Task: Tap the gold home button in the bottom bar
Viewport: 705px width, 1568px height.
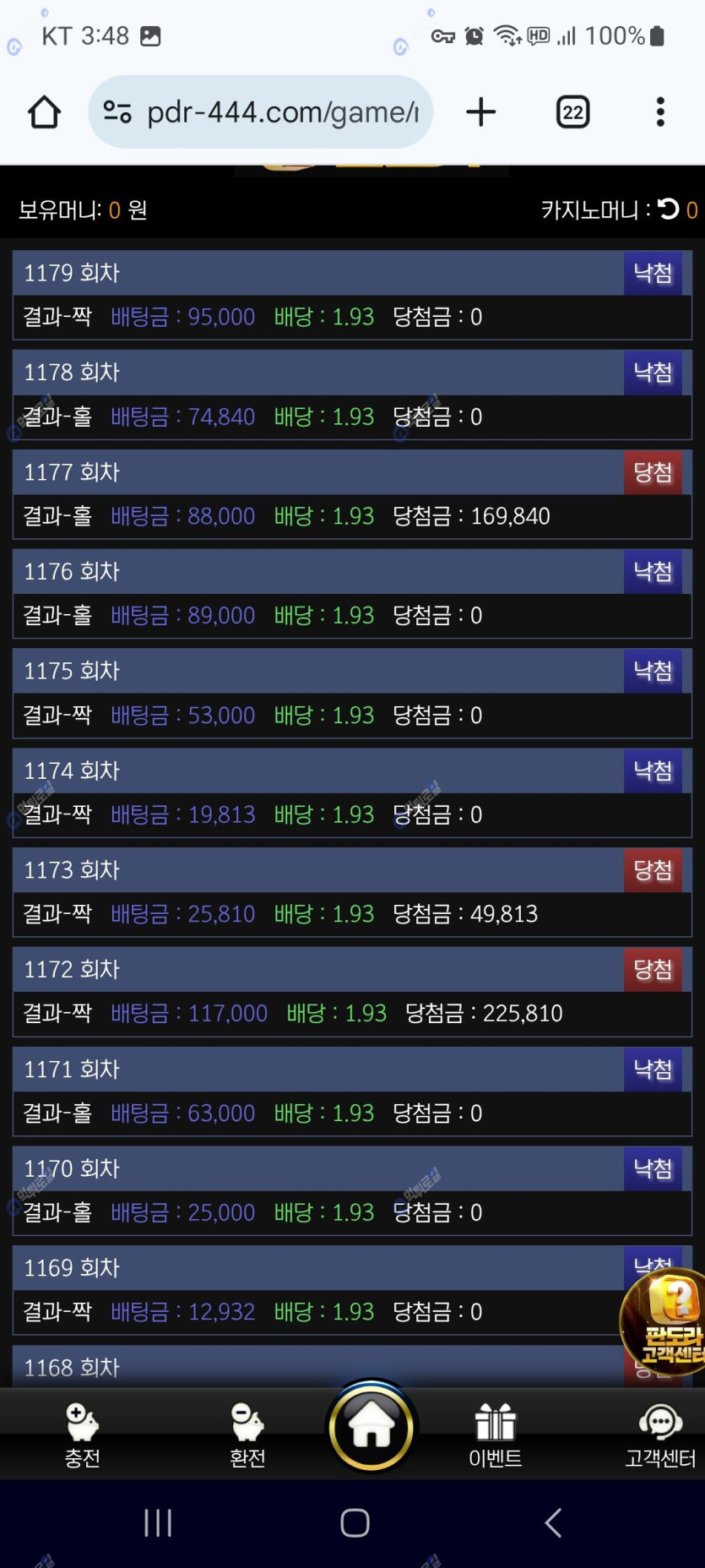Action: coord(371,1427)
